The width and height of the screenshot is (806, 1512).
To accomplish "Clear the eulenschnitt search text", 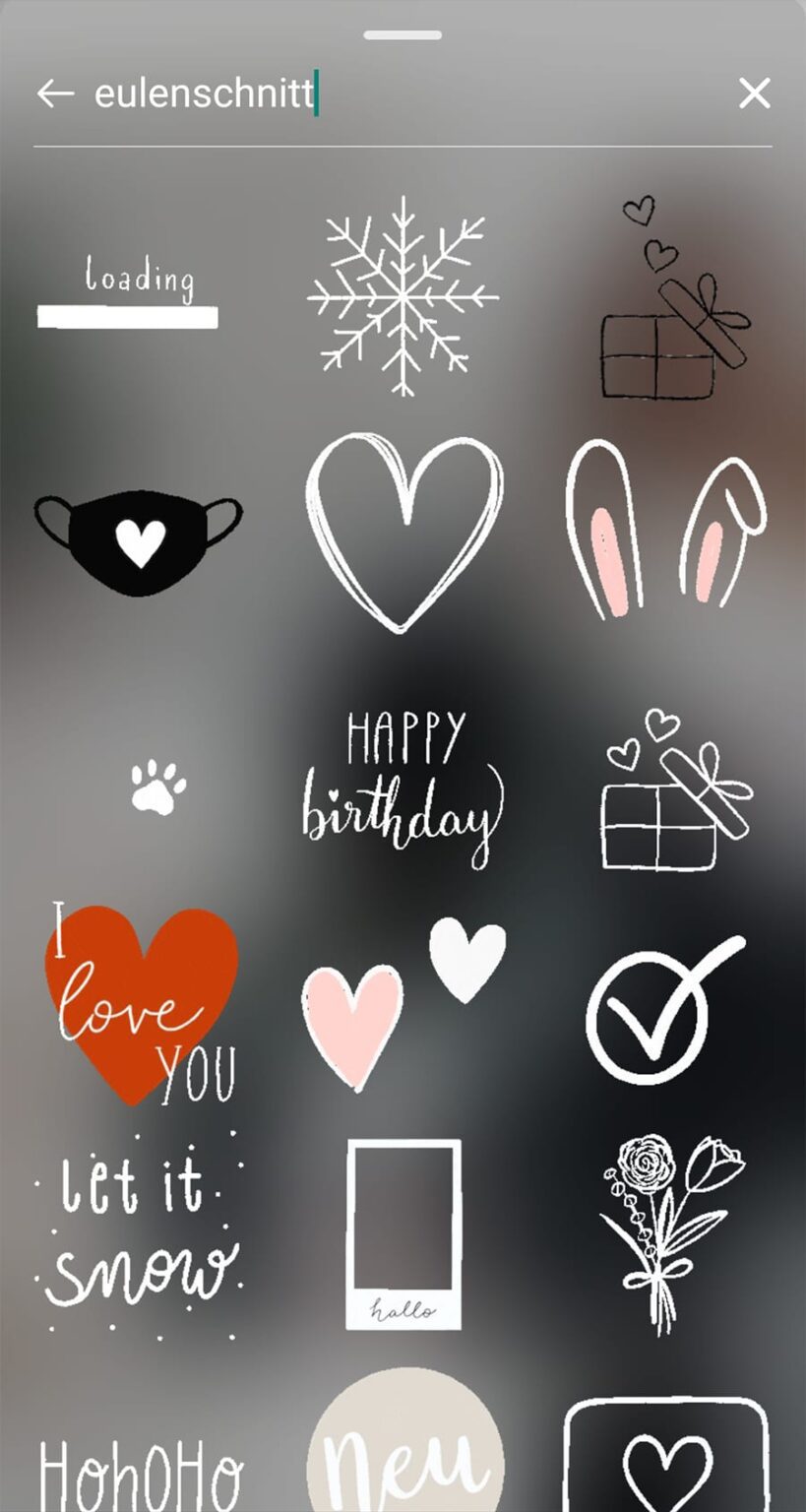I will pos(754,94).
